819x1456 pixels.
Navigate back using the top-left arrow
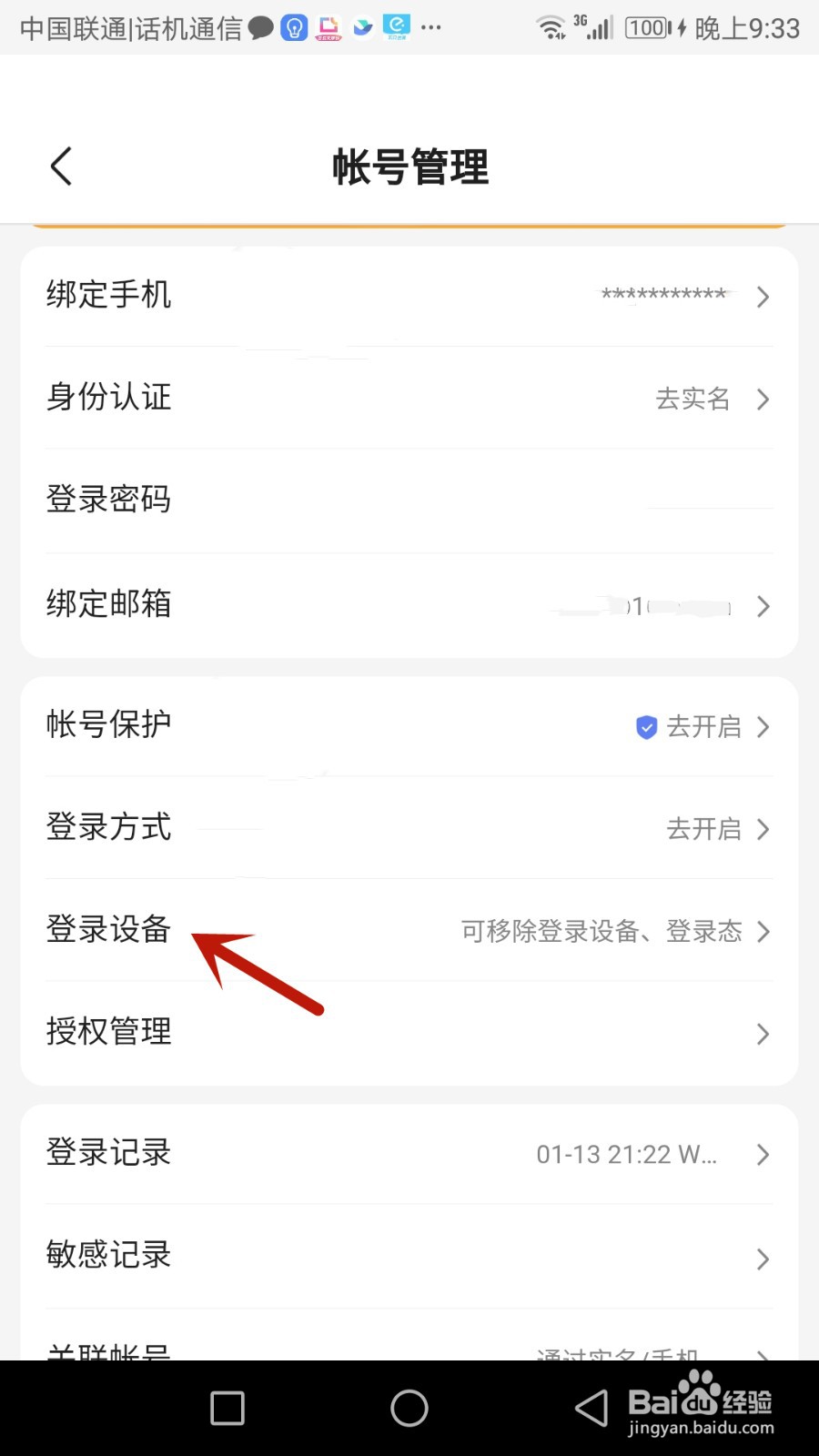(x=60, y=167)
